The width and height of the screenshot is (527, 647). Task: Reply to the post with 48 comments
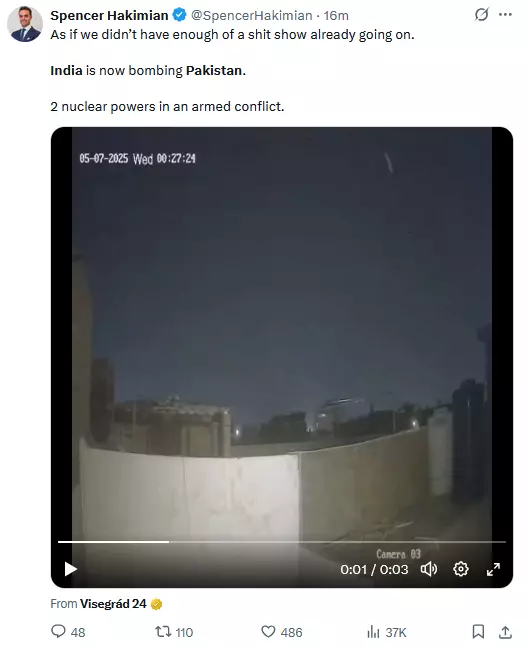click(68, 632)
